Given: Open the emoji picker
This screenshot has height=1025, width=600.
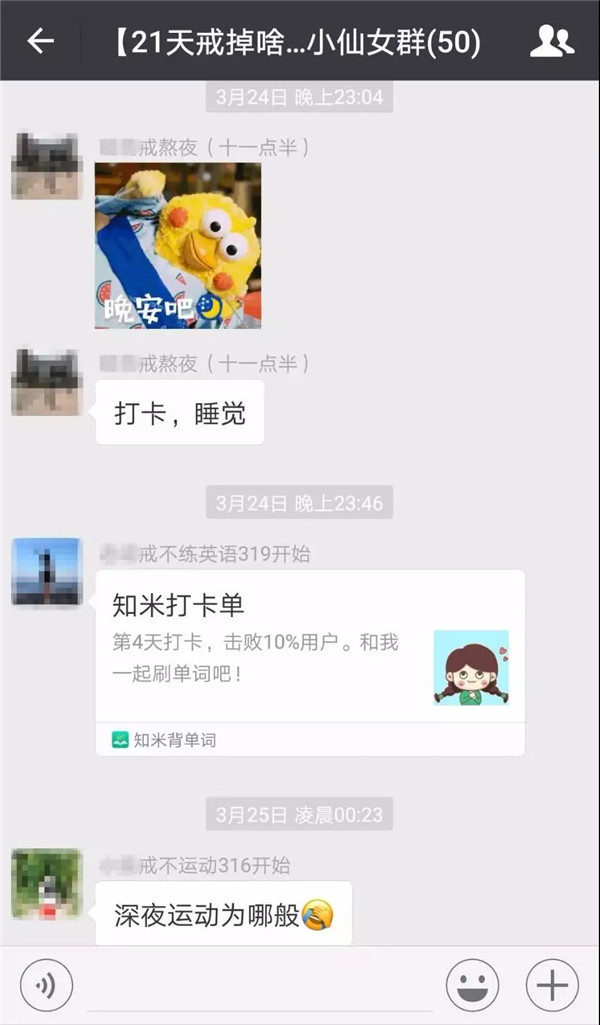Looking at the screenshot, I should [472, 985].
